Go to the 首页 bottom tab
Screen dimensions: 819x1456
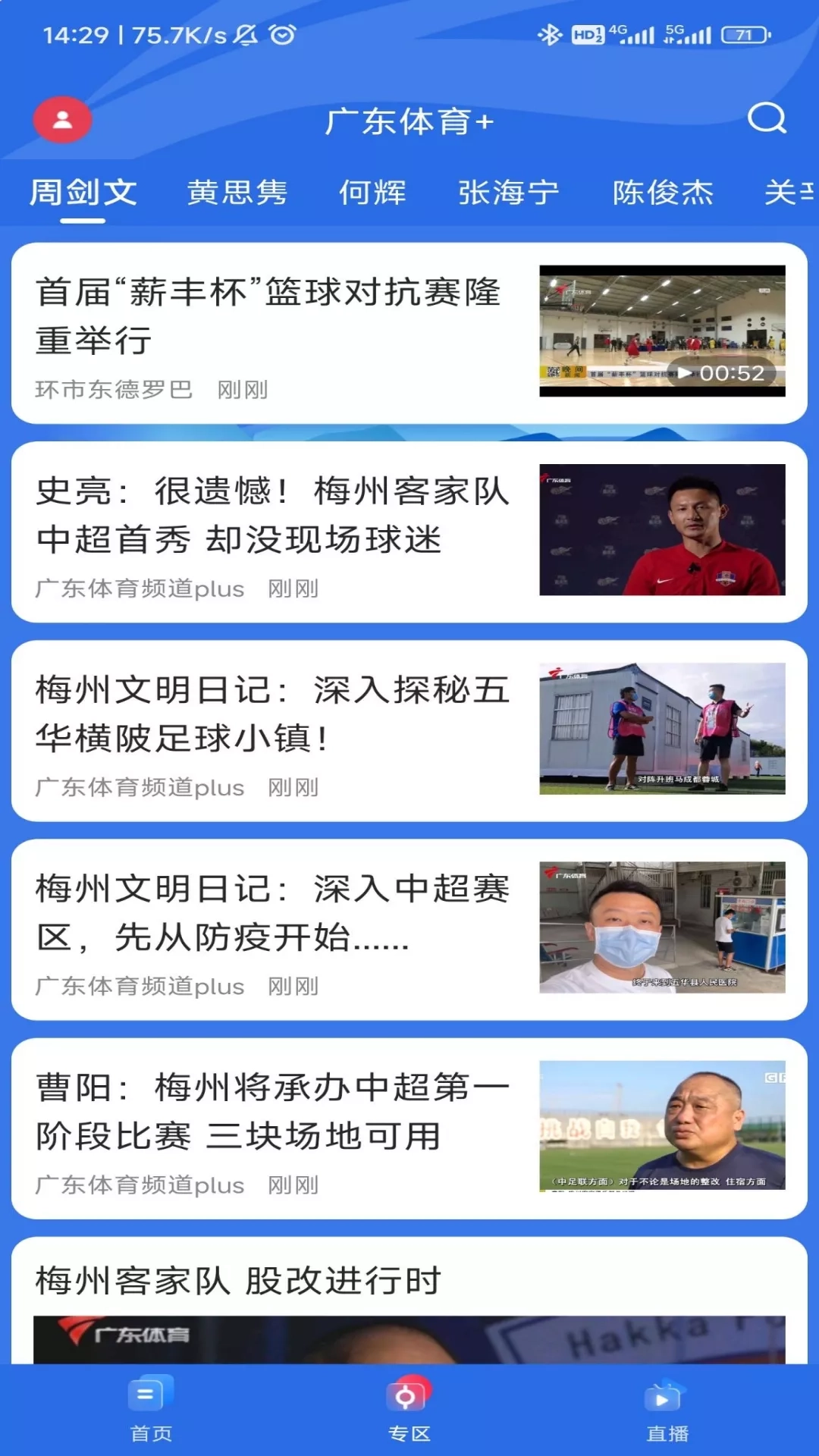(152, 1409)
